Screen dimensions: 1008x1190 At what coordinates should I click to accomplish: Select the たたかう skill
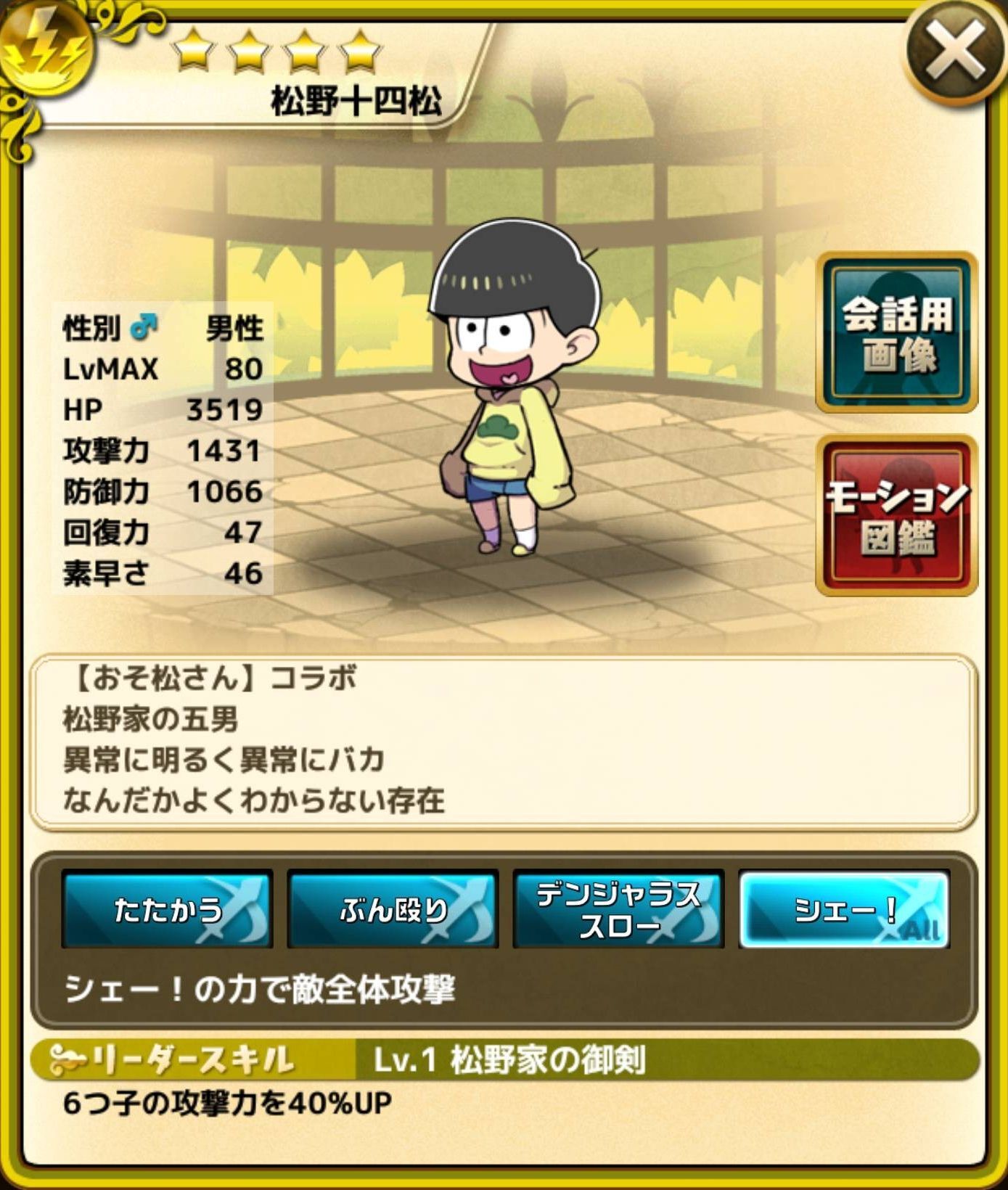click(x=168, y=909)
